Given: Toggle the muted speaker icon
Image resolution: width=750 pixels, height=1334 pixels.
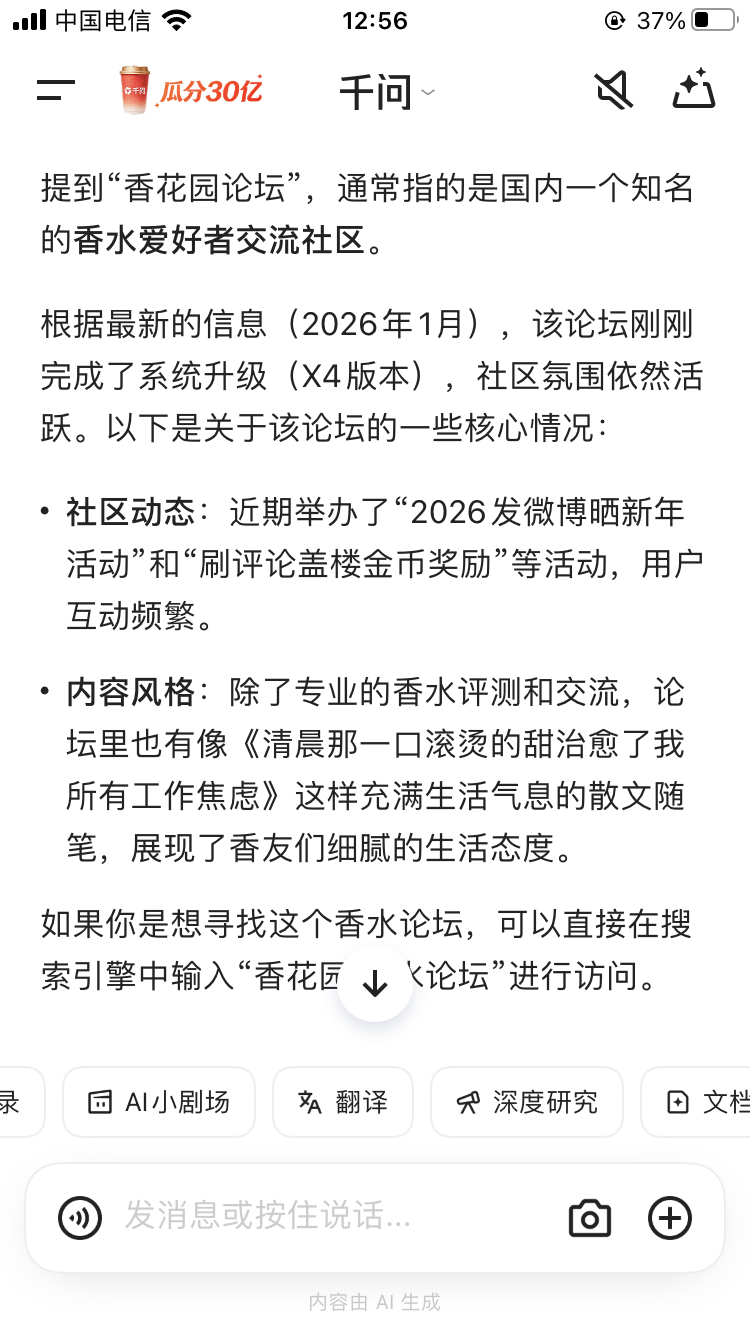Looking at the screenshot, I should pos(614,91).
